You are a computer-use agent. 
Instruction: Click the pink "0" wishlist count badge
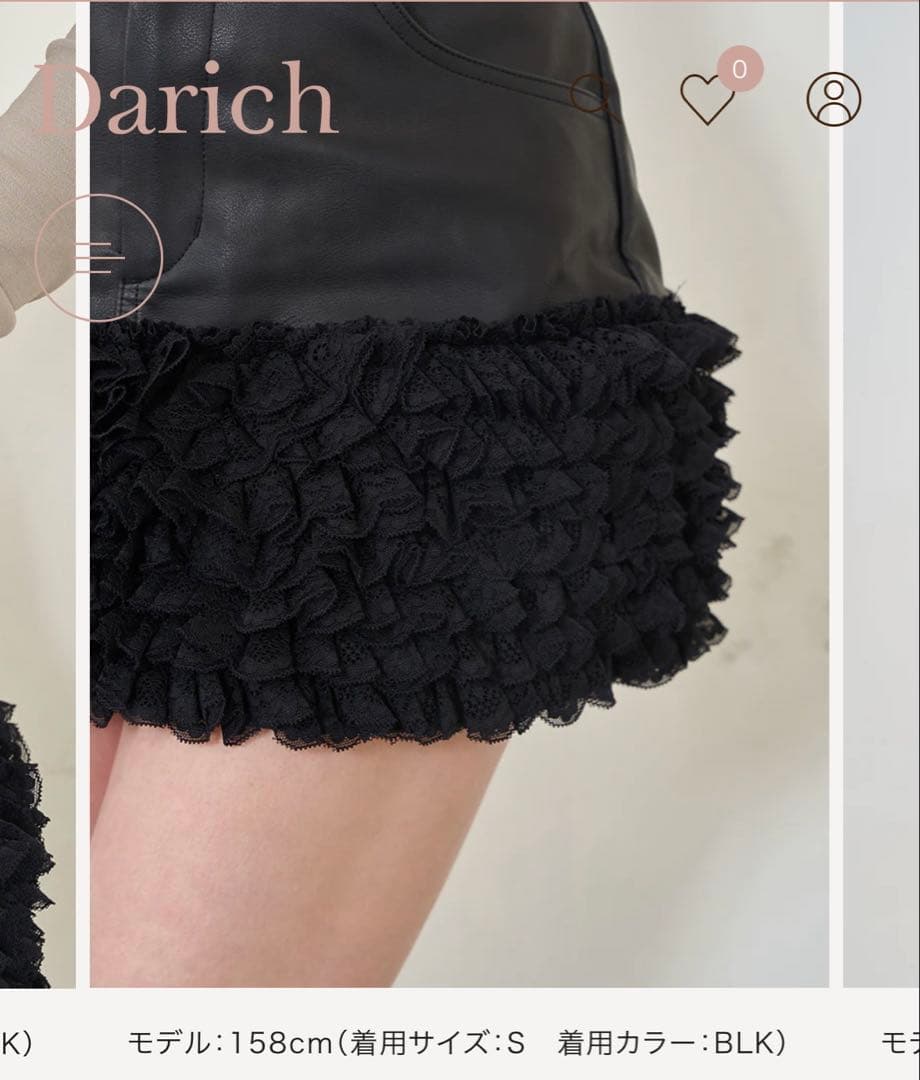739,68
